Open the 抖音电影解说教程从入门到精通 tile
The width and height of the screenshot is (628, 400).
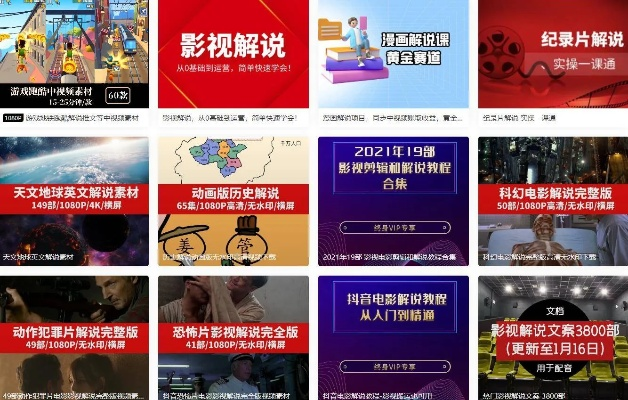pyautogui.click(x=393, y=333)
